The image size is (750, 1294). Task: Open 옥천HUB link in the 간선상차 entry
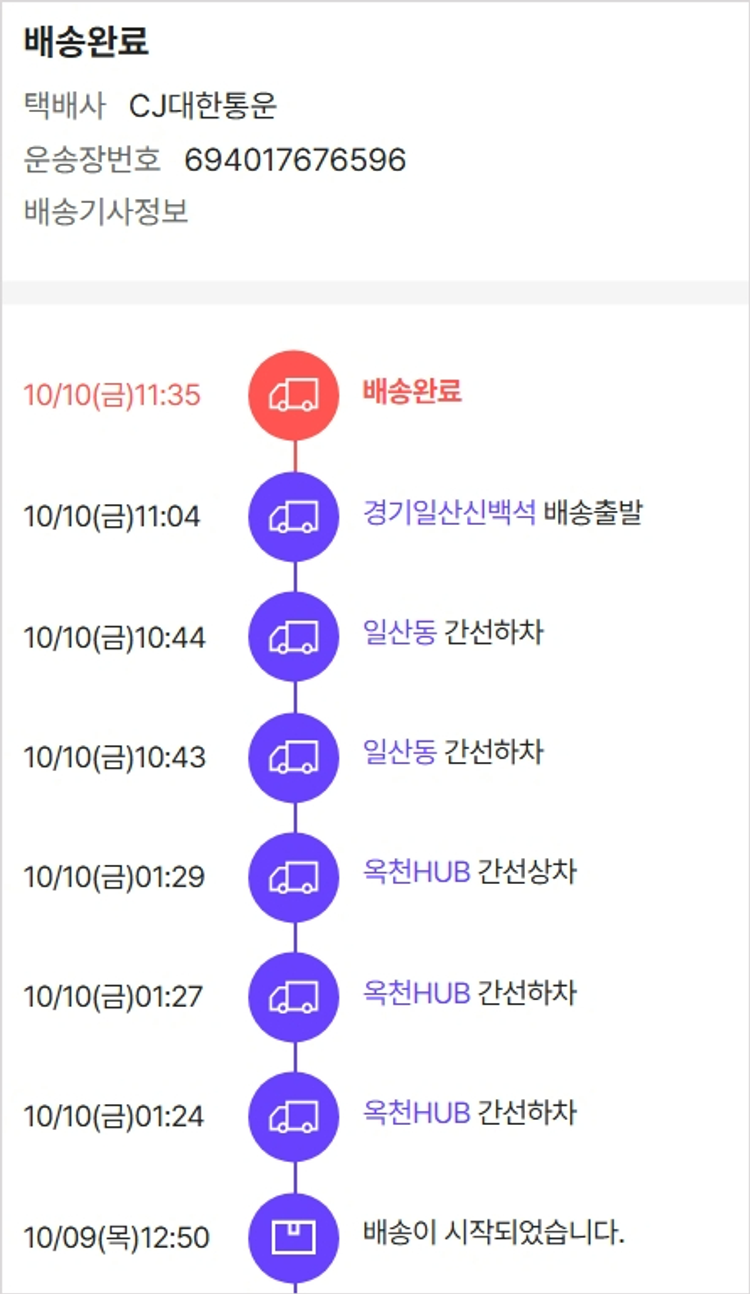click(x=417, y=874)
